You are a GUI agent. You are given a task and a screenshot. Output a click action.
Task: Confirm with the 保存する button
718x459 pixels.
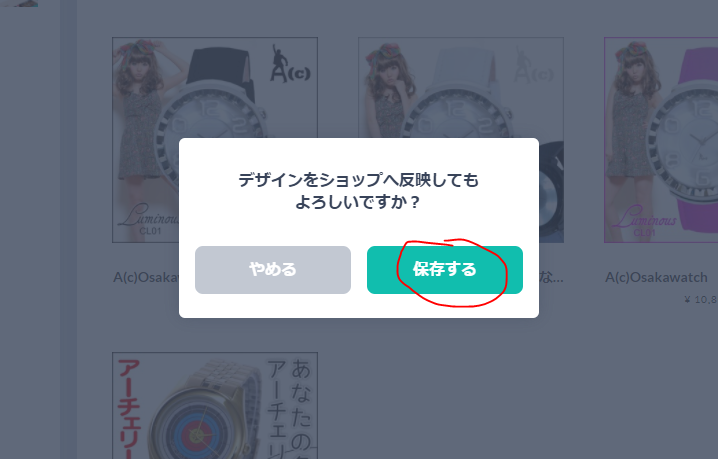pyautogui.click(x=445, y=270)
